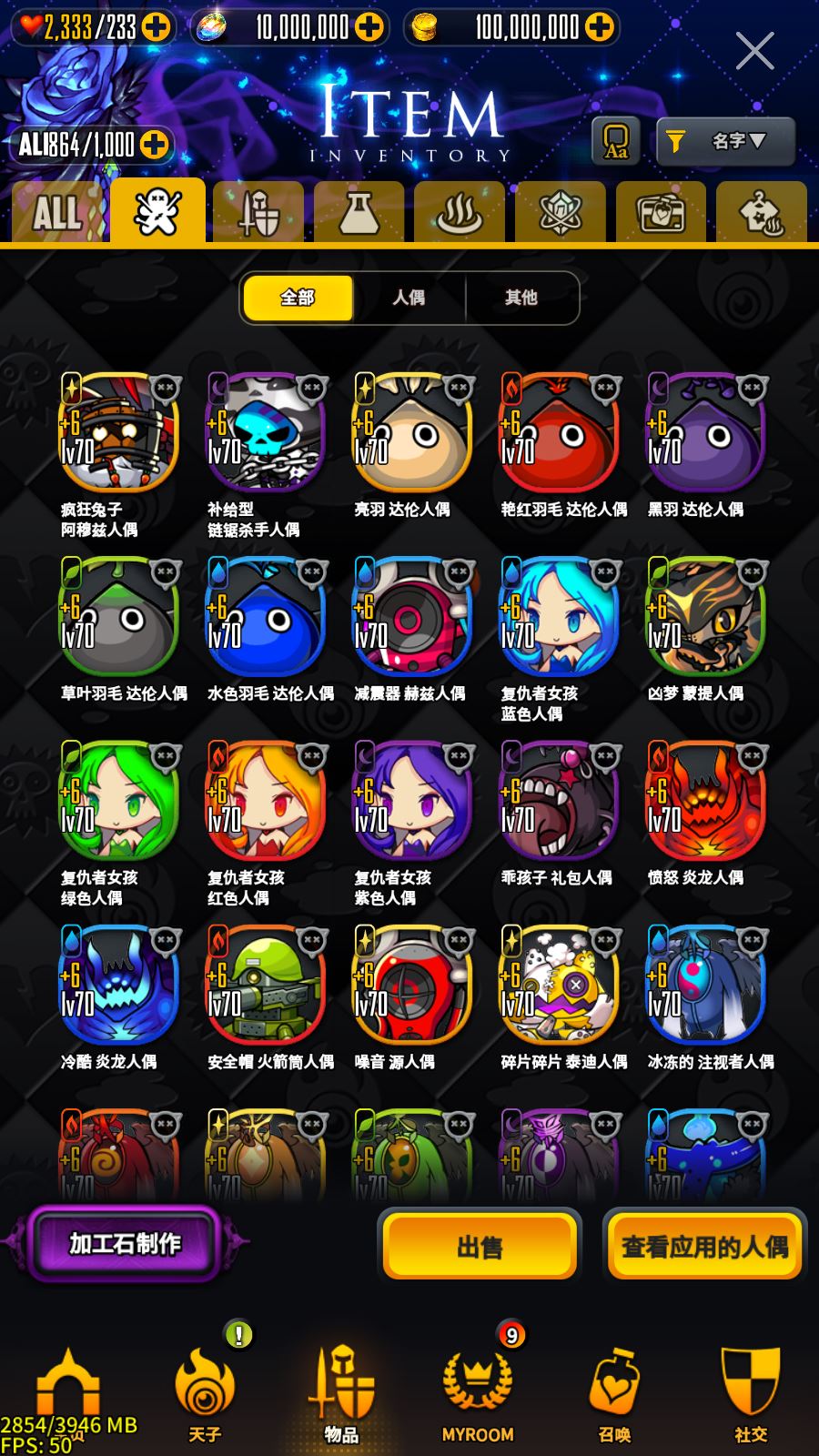Open 查看应用的人偶

pos(704,1247)
